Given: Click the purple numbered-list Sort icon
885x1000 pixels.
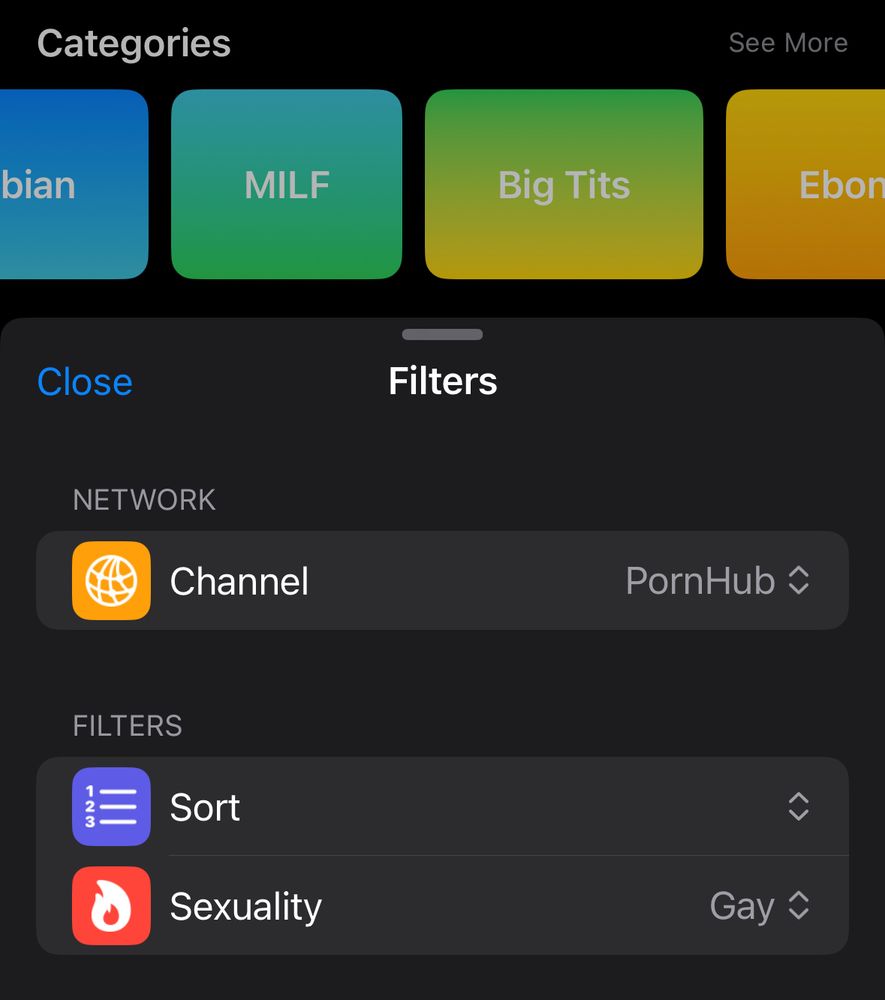Looking at the screenshot, I should pos(110,806).
